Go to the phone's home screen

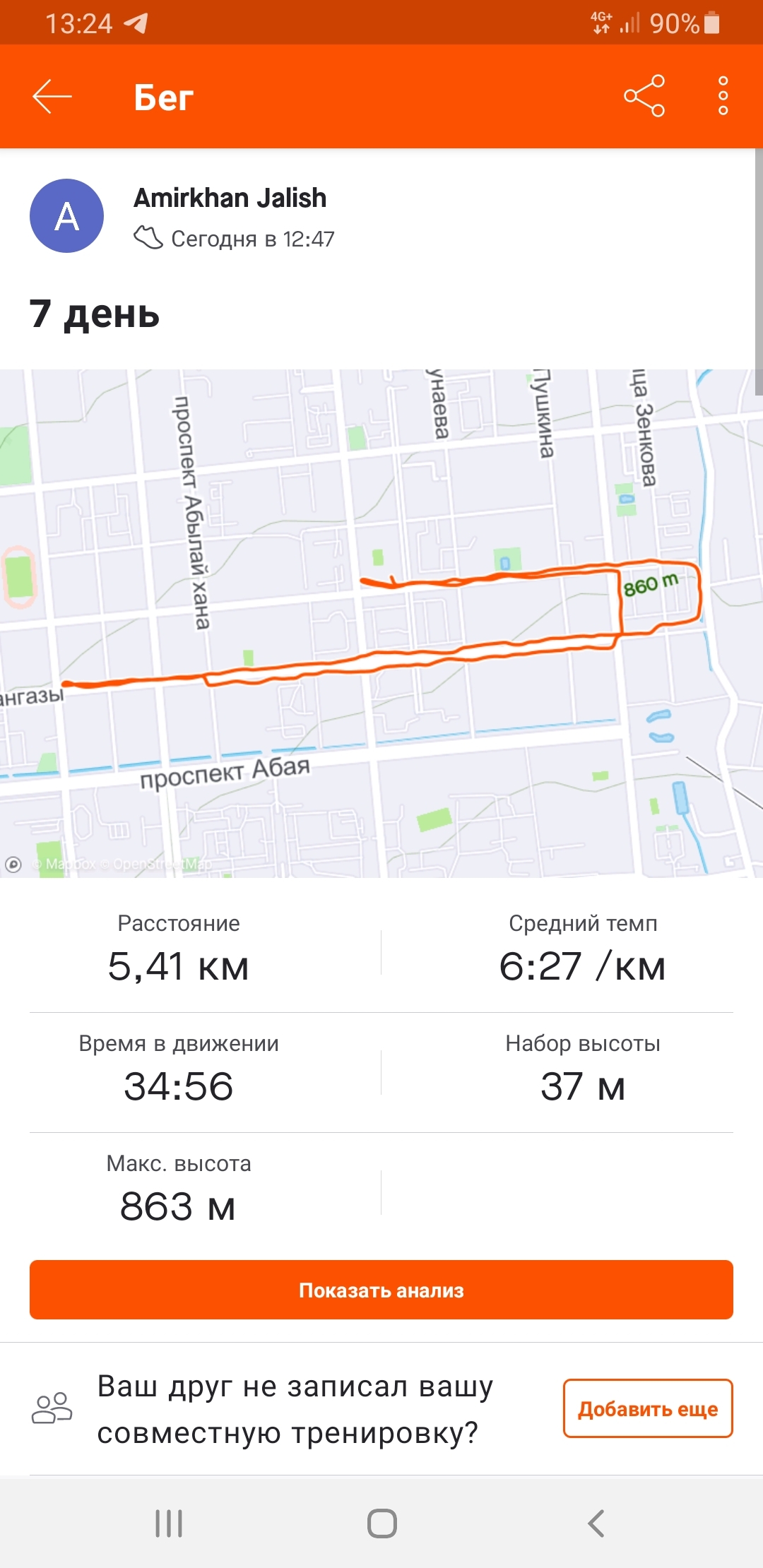381,1524
